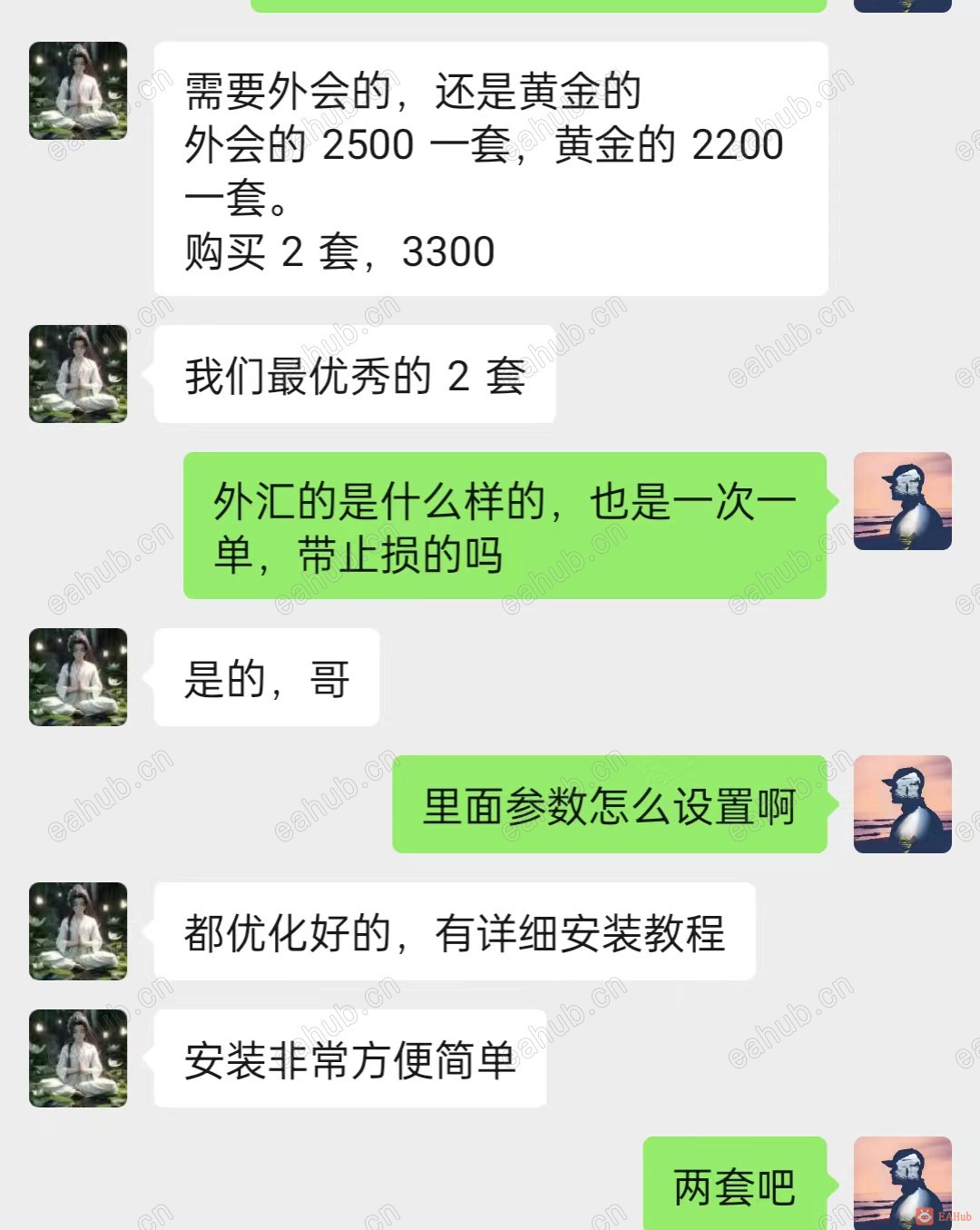Image resolution: width=980 pixels, height=1230 pixels.
Task: View profile from avatar beside '里面参数怎么设置啊'
Action: point(902,804)
